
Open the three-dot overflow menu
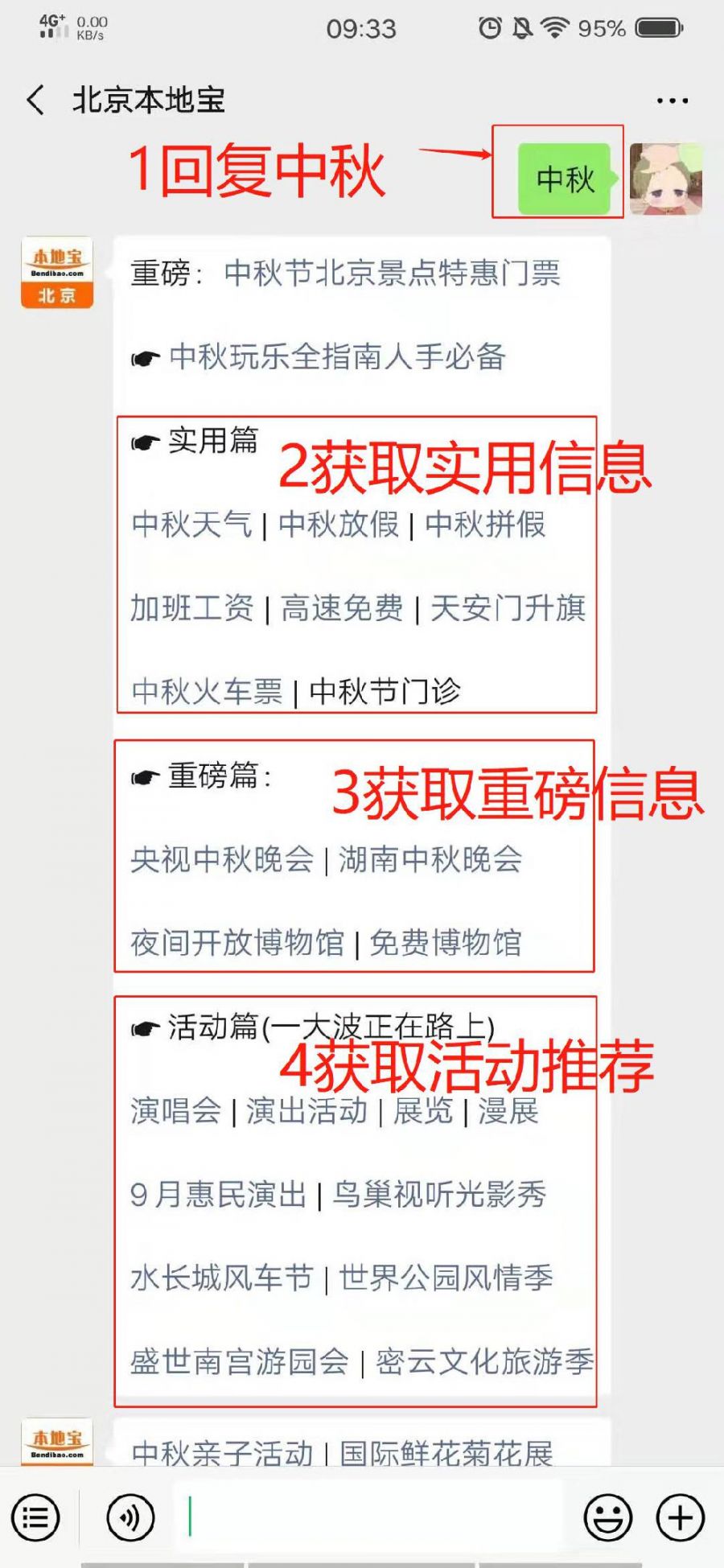673,101
